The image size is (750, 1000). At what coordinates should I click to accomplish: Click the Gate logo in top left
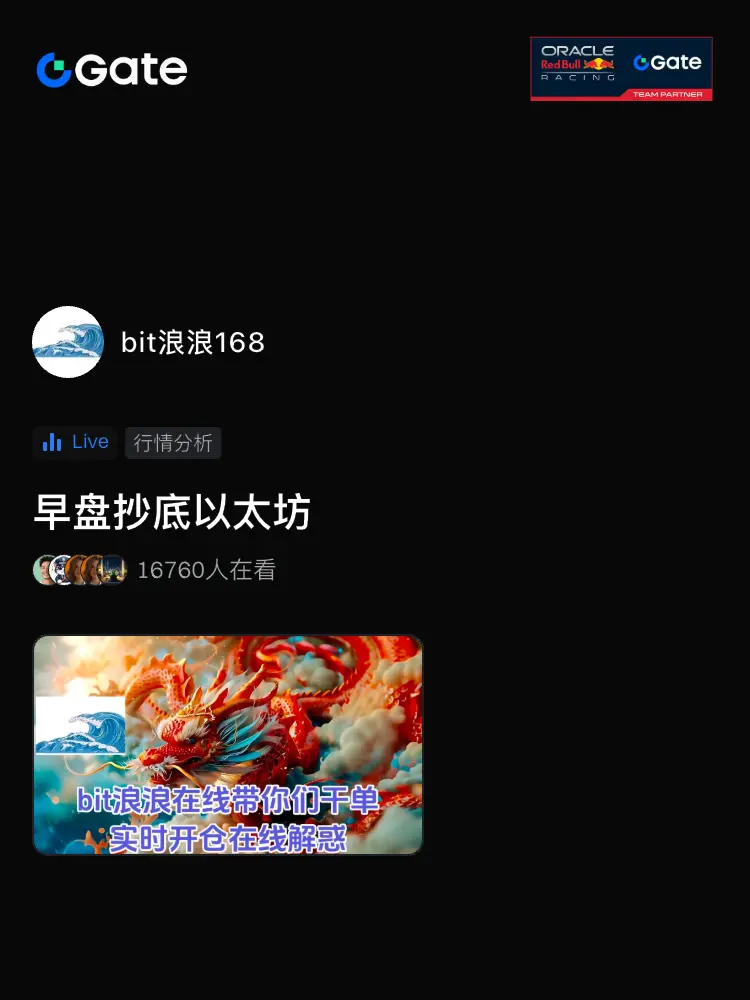(110, 69)
